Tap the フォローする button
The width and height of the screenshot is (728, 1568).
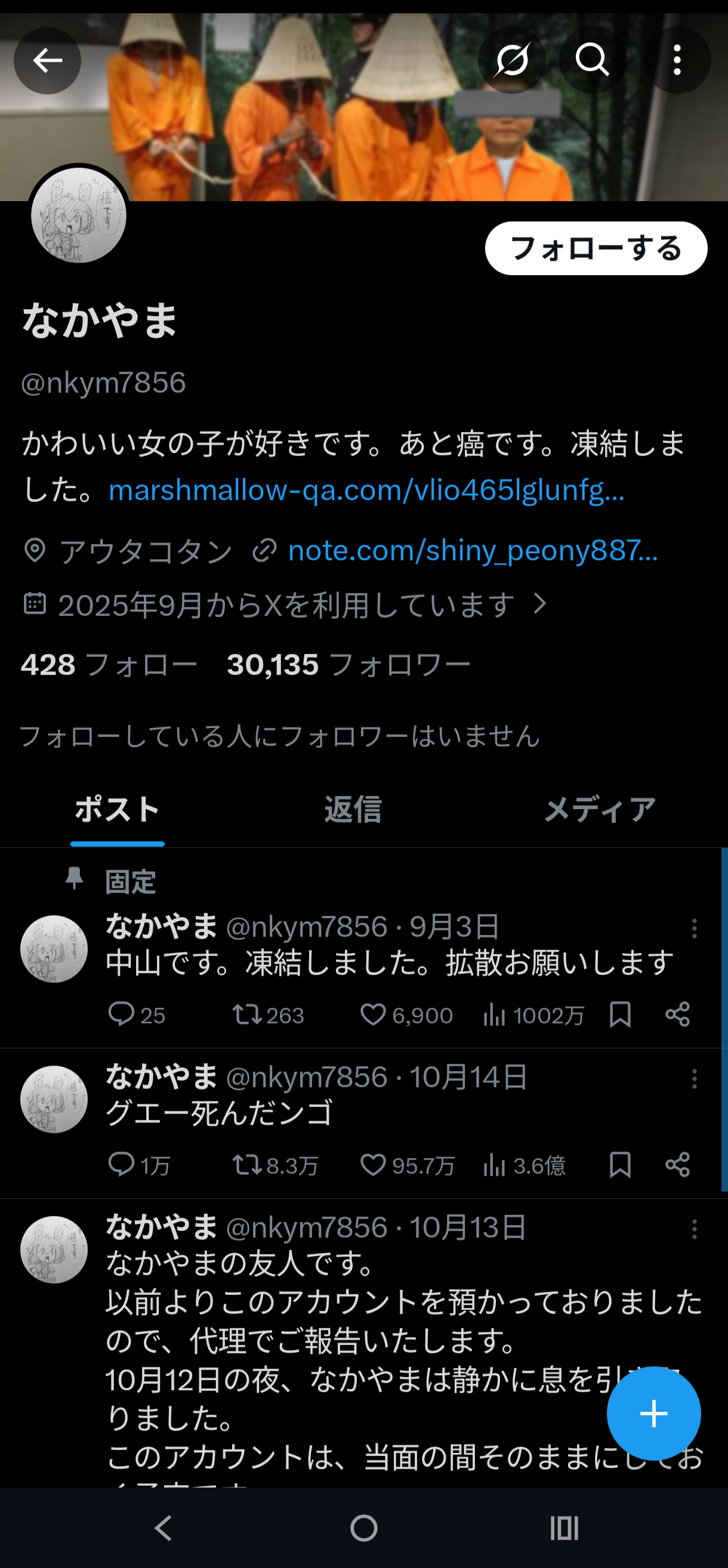(x=596, y=248)
